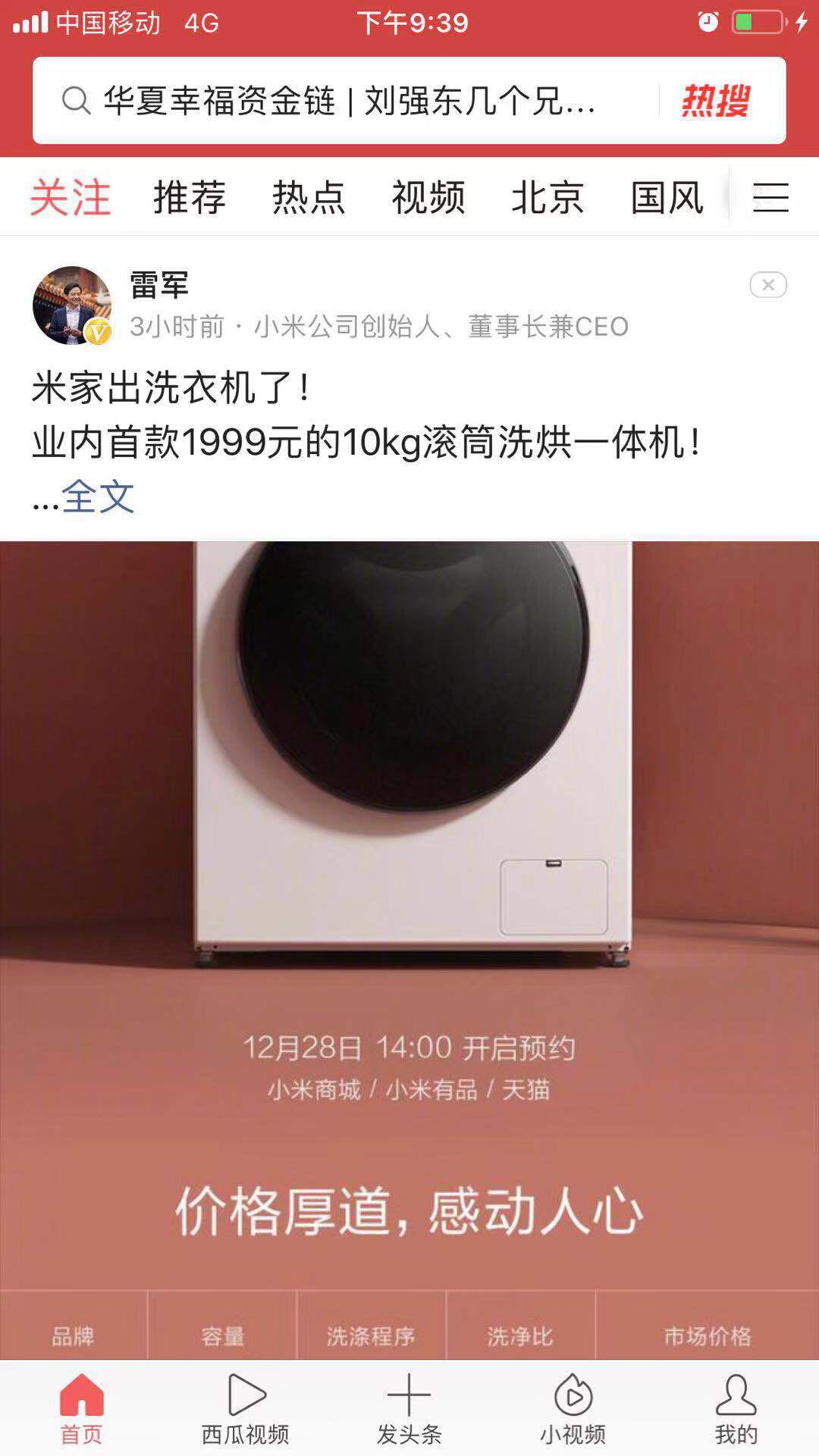Open the washing machine post image

pyautogui.click(x=409, y=910)
